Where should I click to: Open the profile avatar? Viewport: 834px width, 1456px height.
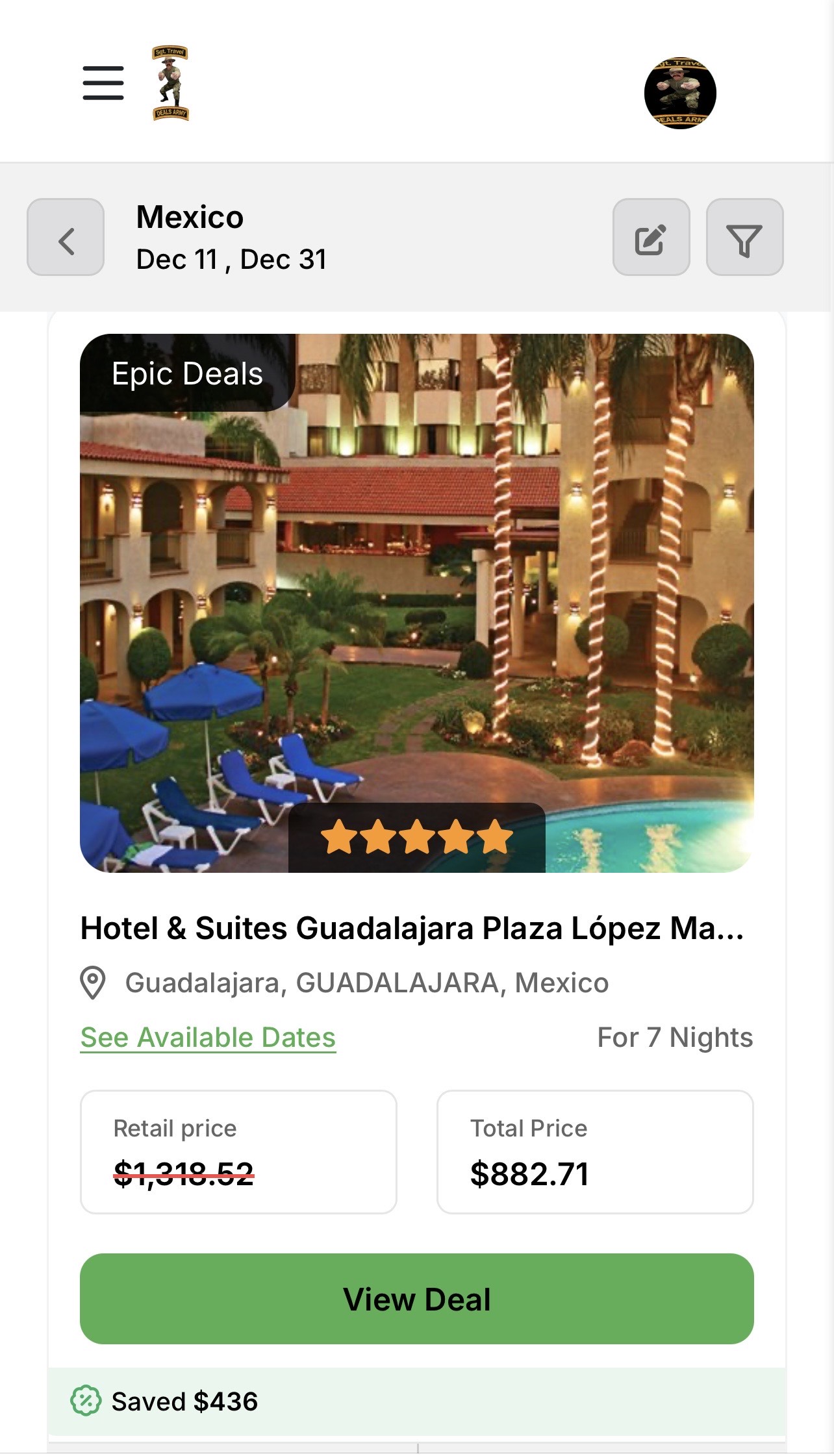coord(680,93)
